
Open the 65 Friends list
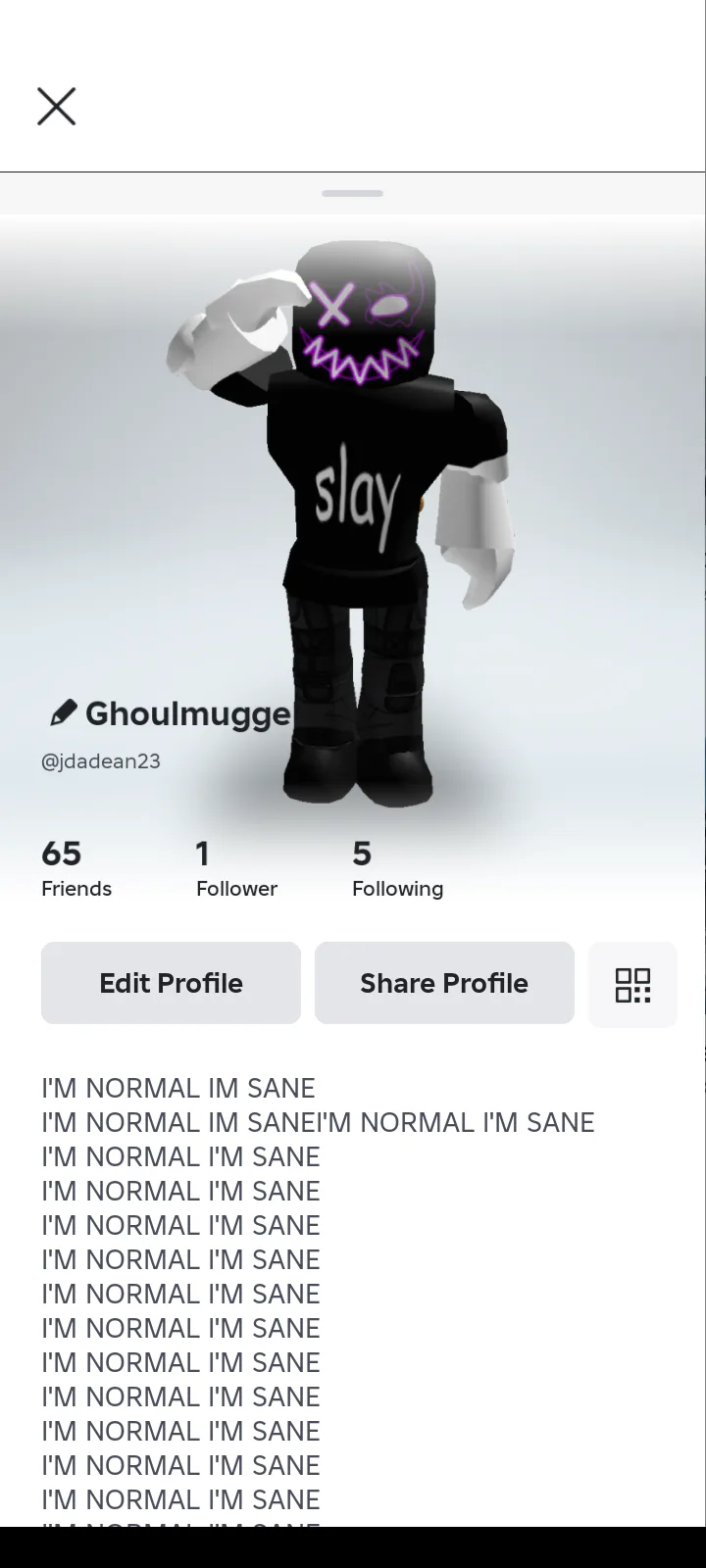76,869
